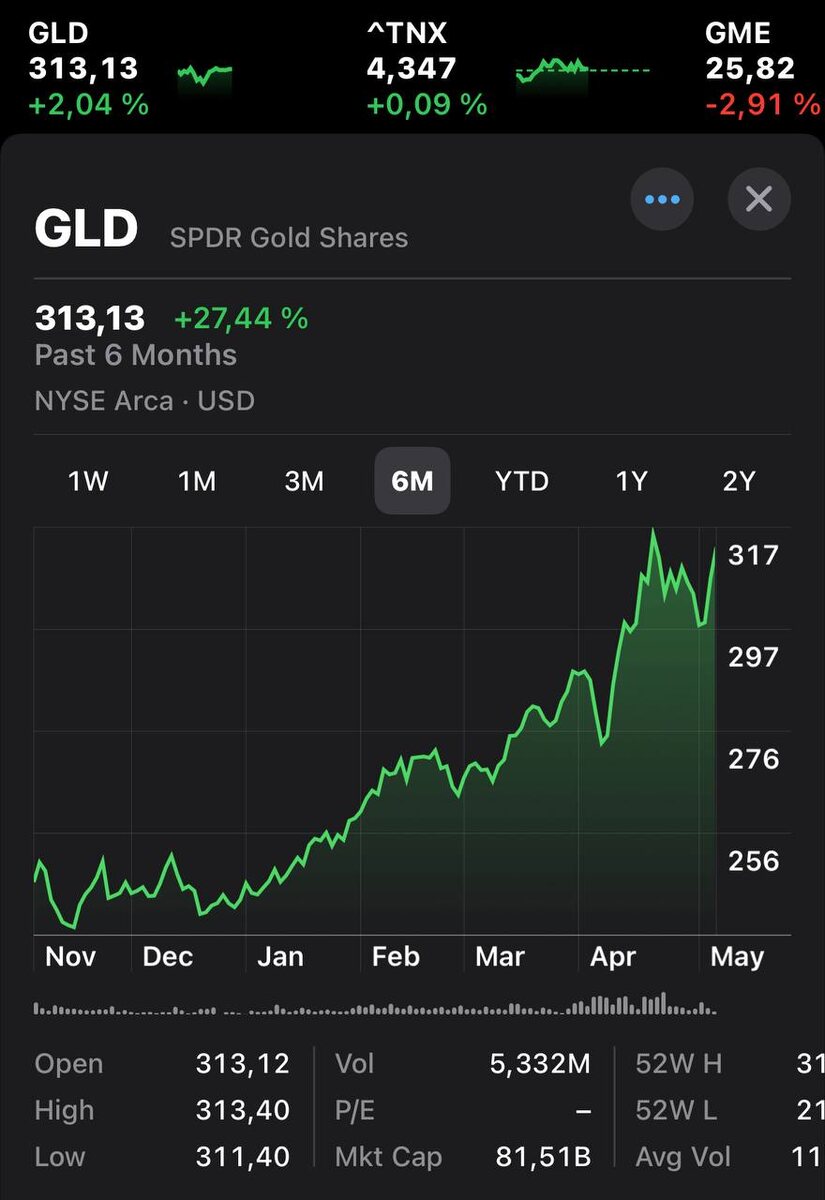The image size is (825, 1200).
Task: Open the GME ticker at top
Action: pyautogui.click(x=760, y=68)
